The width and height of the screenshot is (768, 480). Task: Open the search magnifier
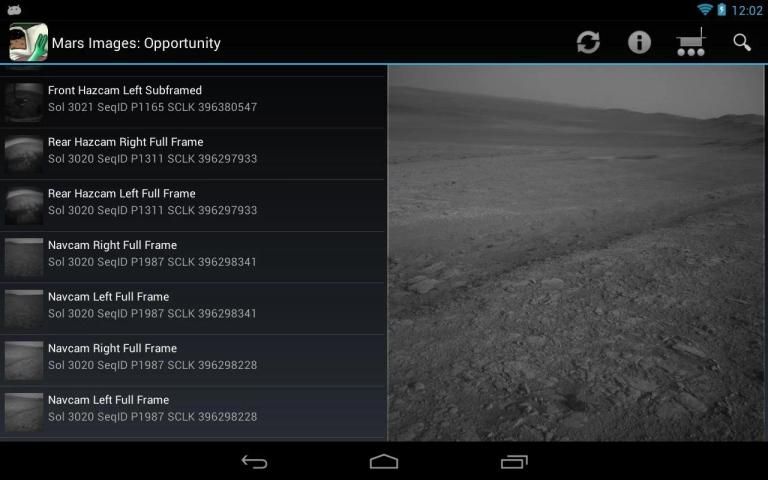coord(741,42)
